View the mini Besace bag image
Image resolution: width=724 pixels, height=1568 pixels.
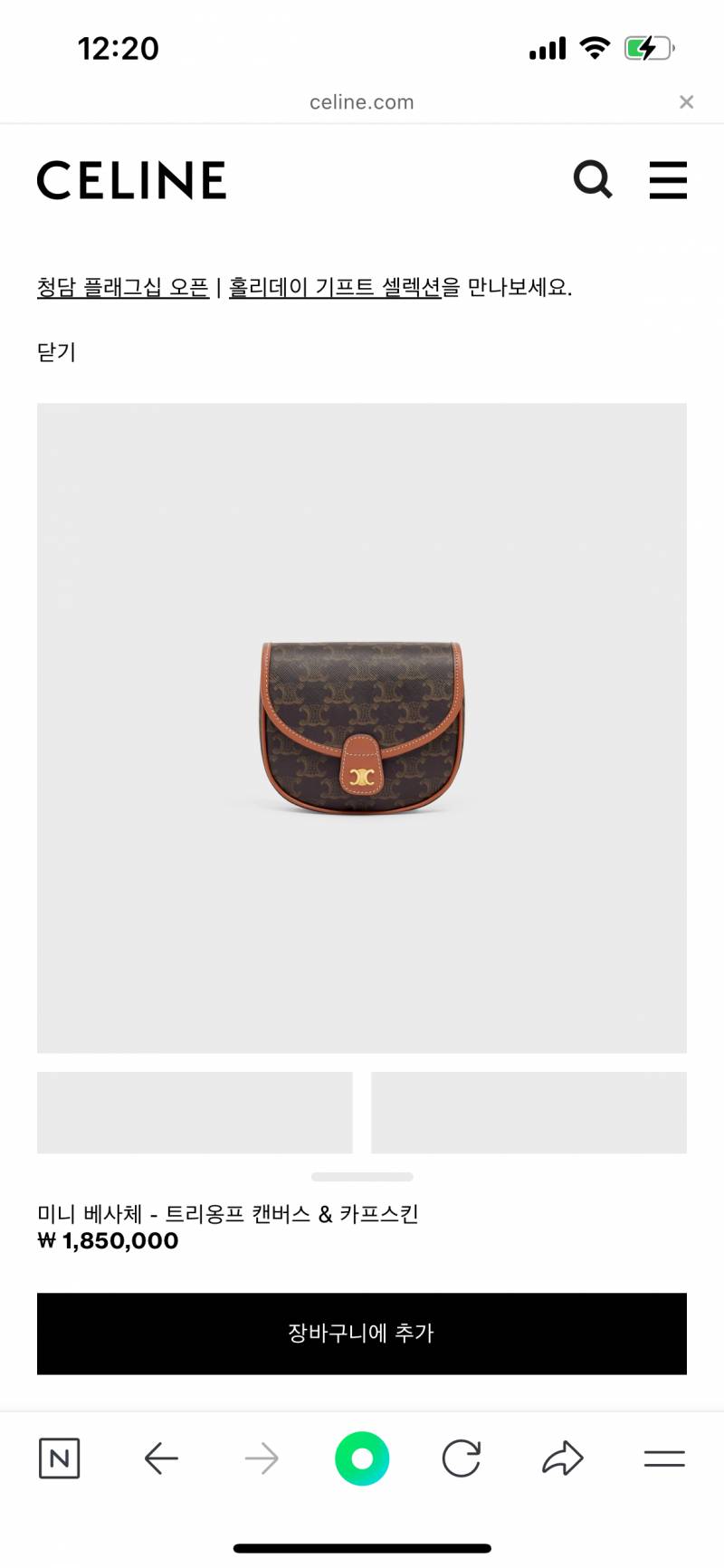[362, 727]
